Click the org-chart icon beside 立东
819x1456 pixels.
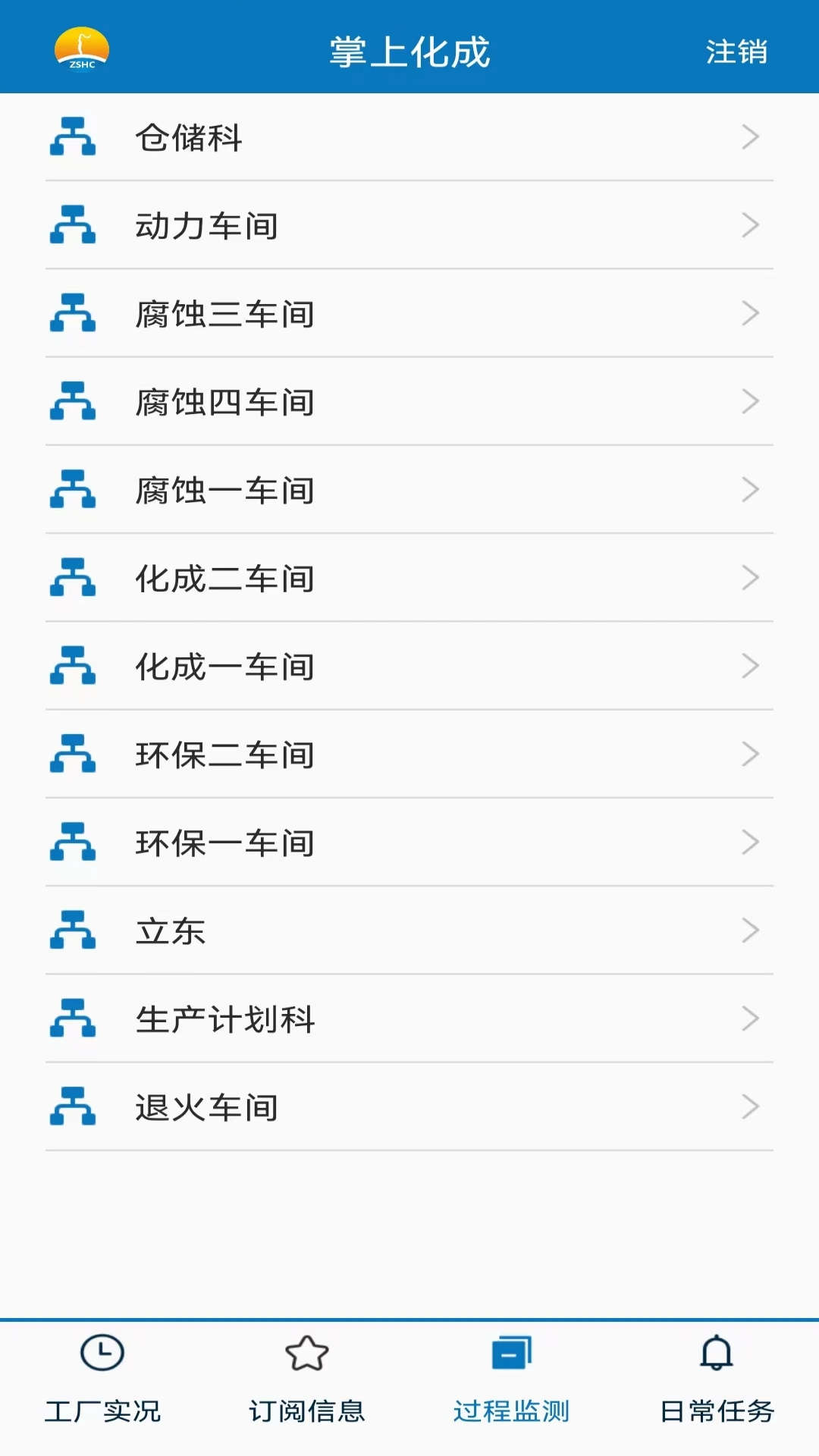[x=74, y=930]
